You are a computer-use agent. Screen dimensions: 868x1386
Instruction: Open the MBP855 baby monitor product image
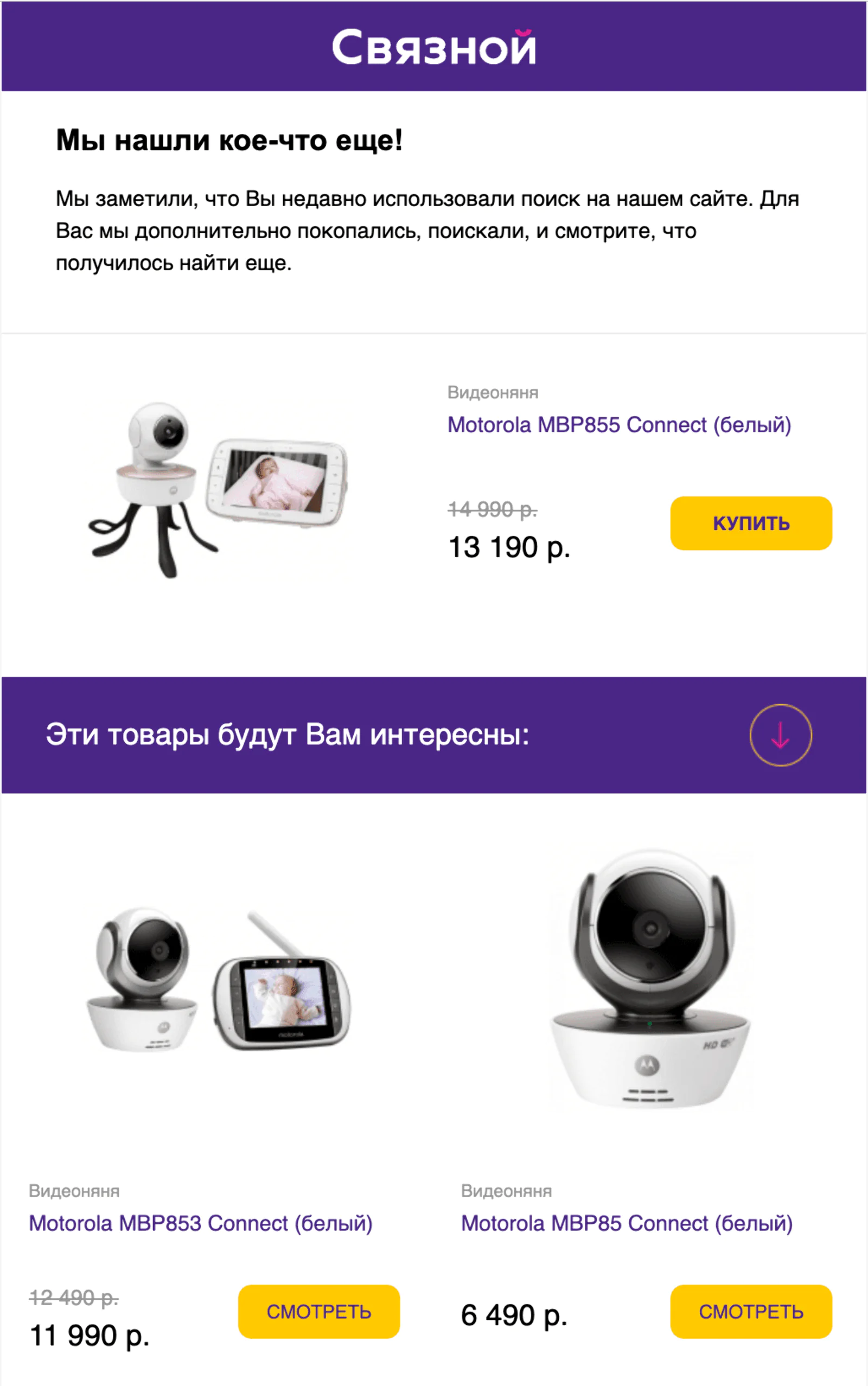click(217, 489)
